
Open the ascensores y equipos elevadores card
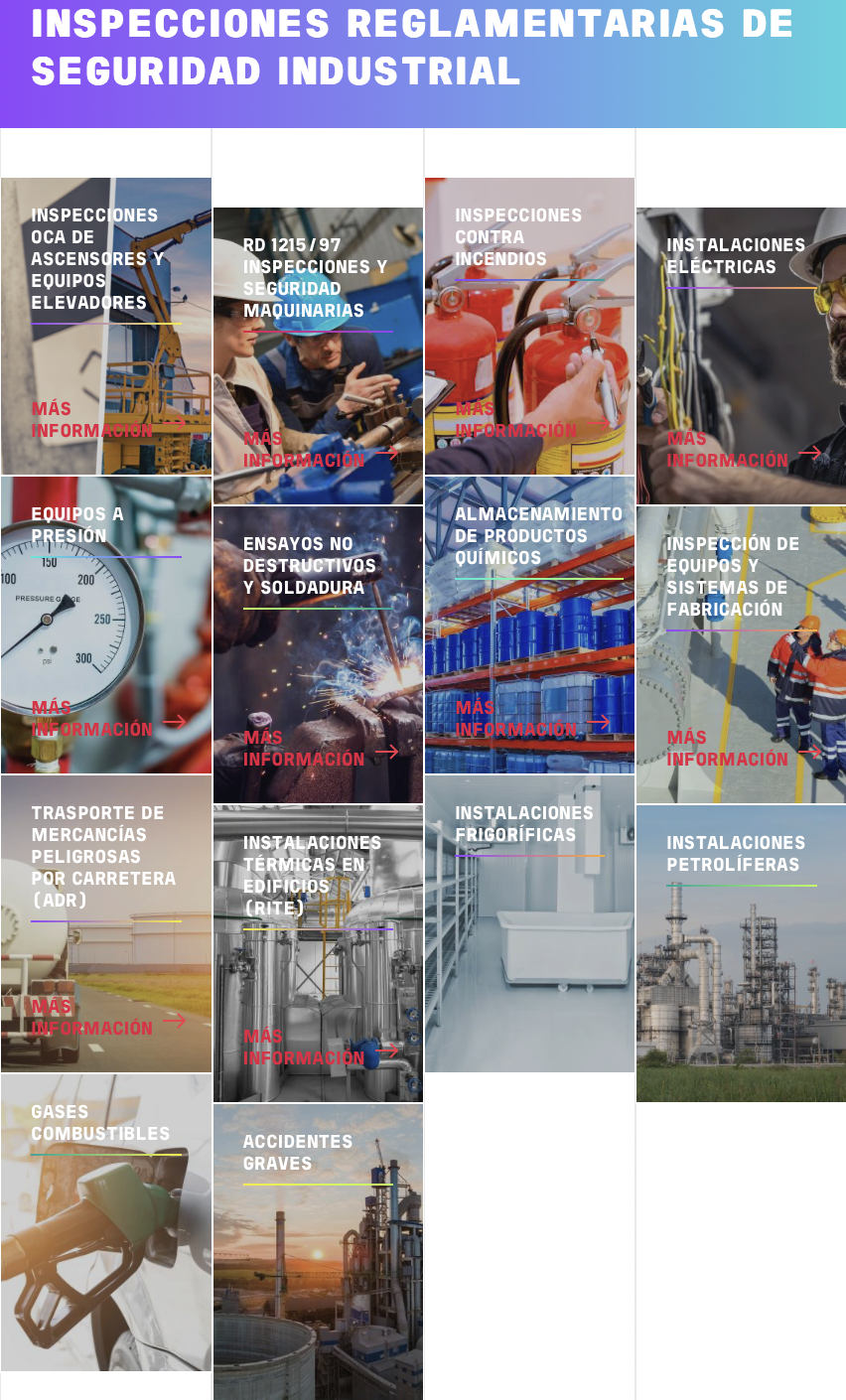point(106,326)
